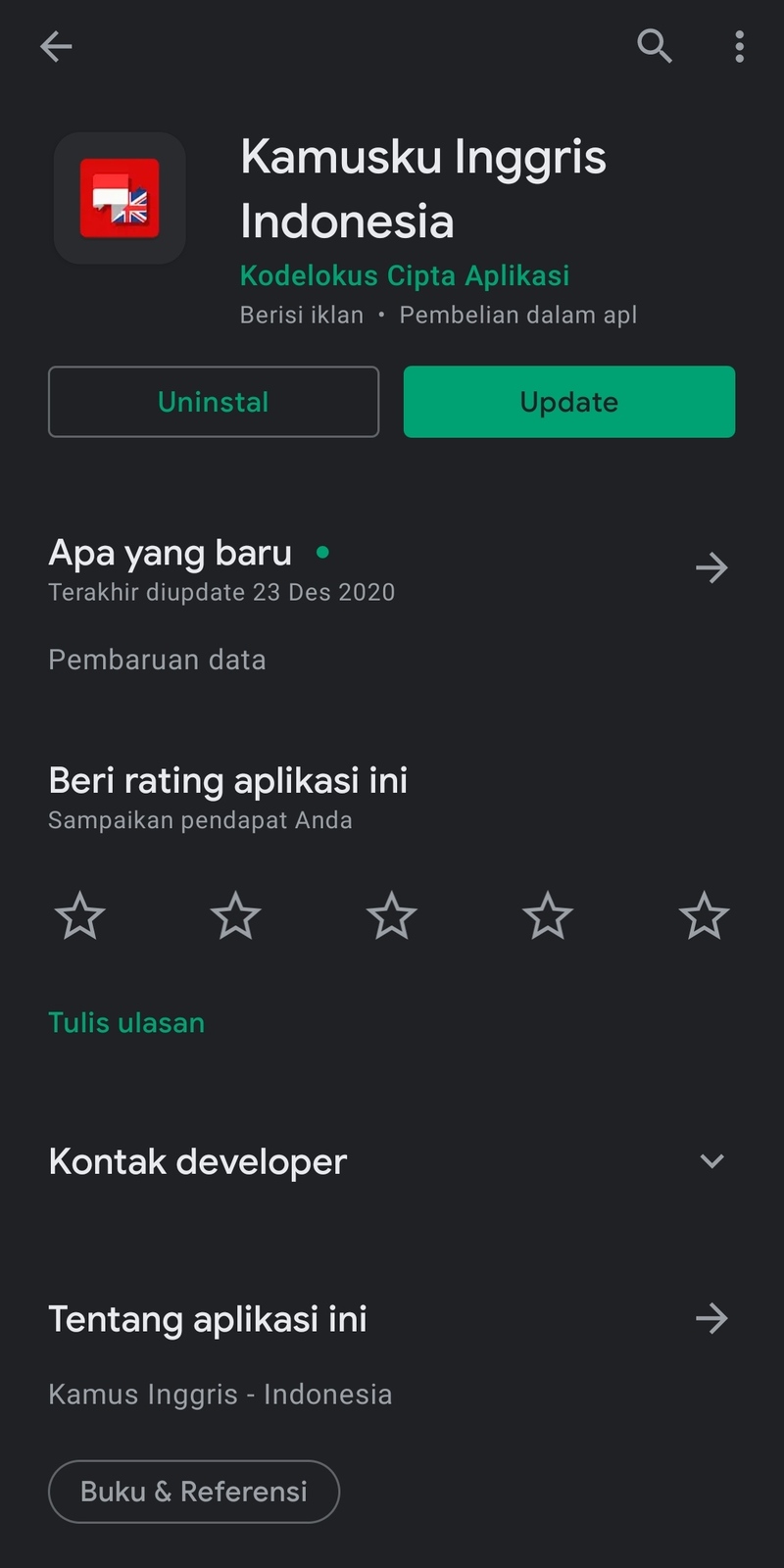Open the search magnifier icon
This screenshot has height=1568, width=784.
654,46
